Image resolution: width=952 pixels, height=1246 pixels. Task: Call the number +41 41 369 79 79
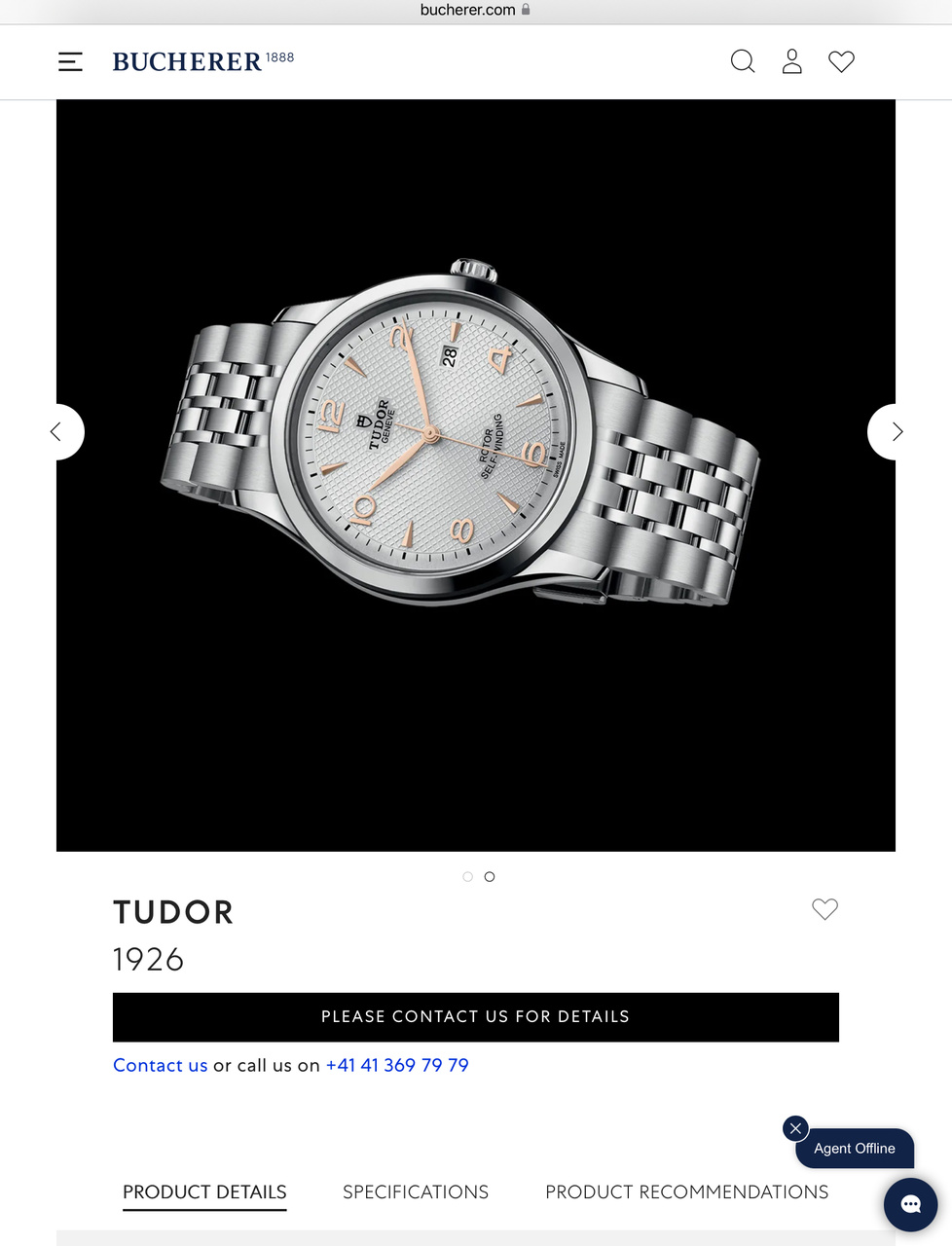pos(397,1065)
